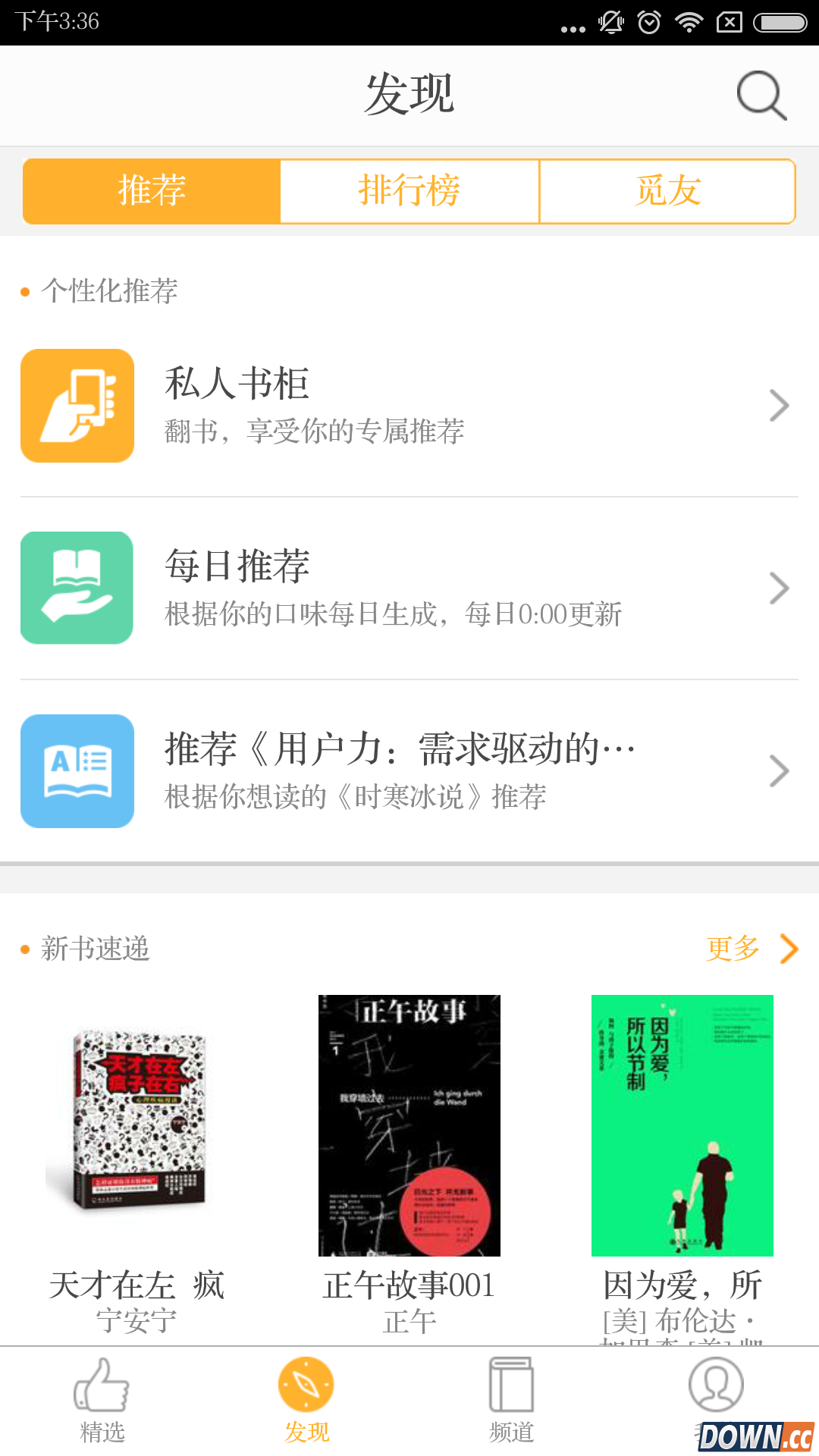The image size is (819, 1456).
Task: Switch to the 觅友 tab
Action: [667, 191]
